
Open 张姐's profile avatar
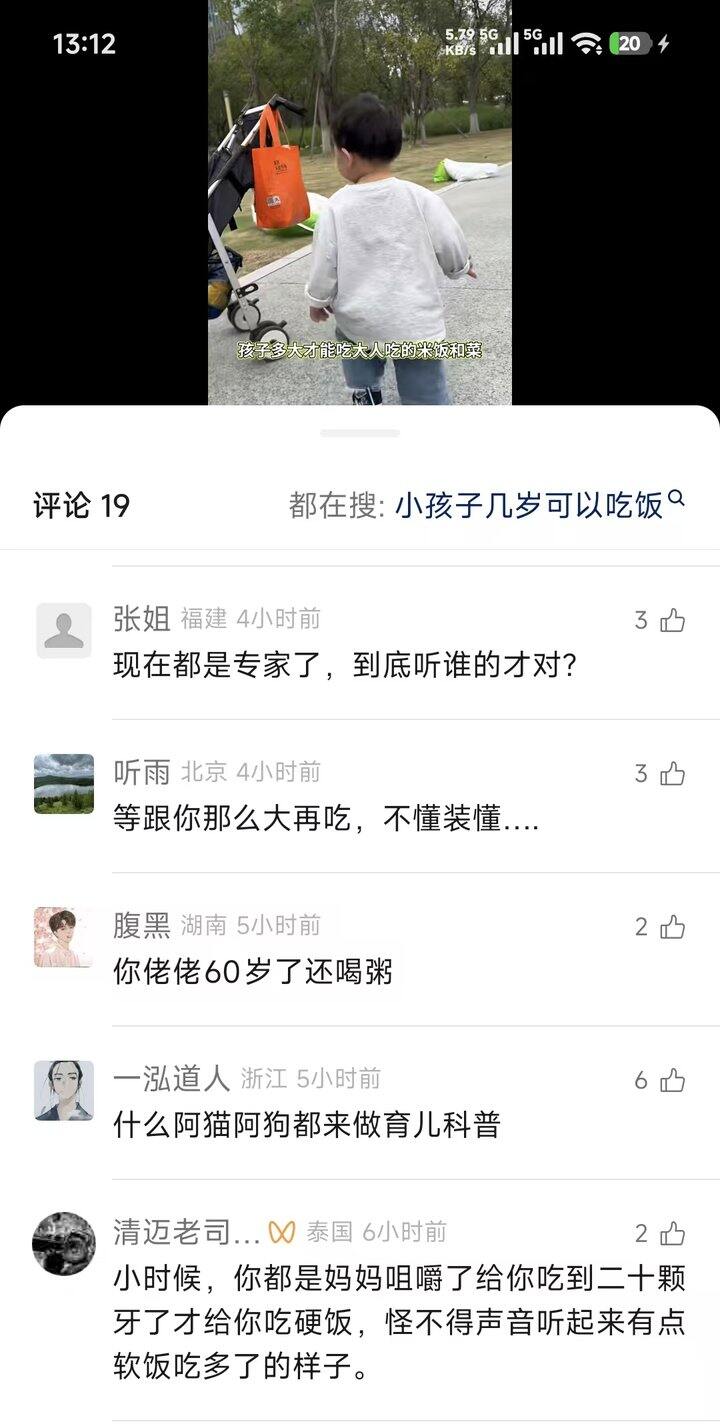pos(64,631)
